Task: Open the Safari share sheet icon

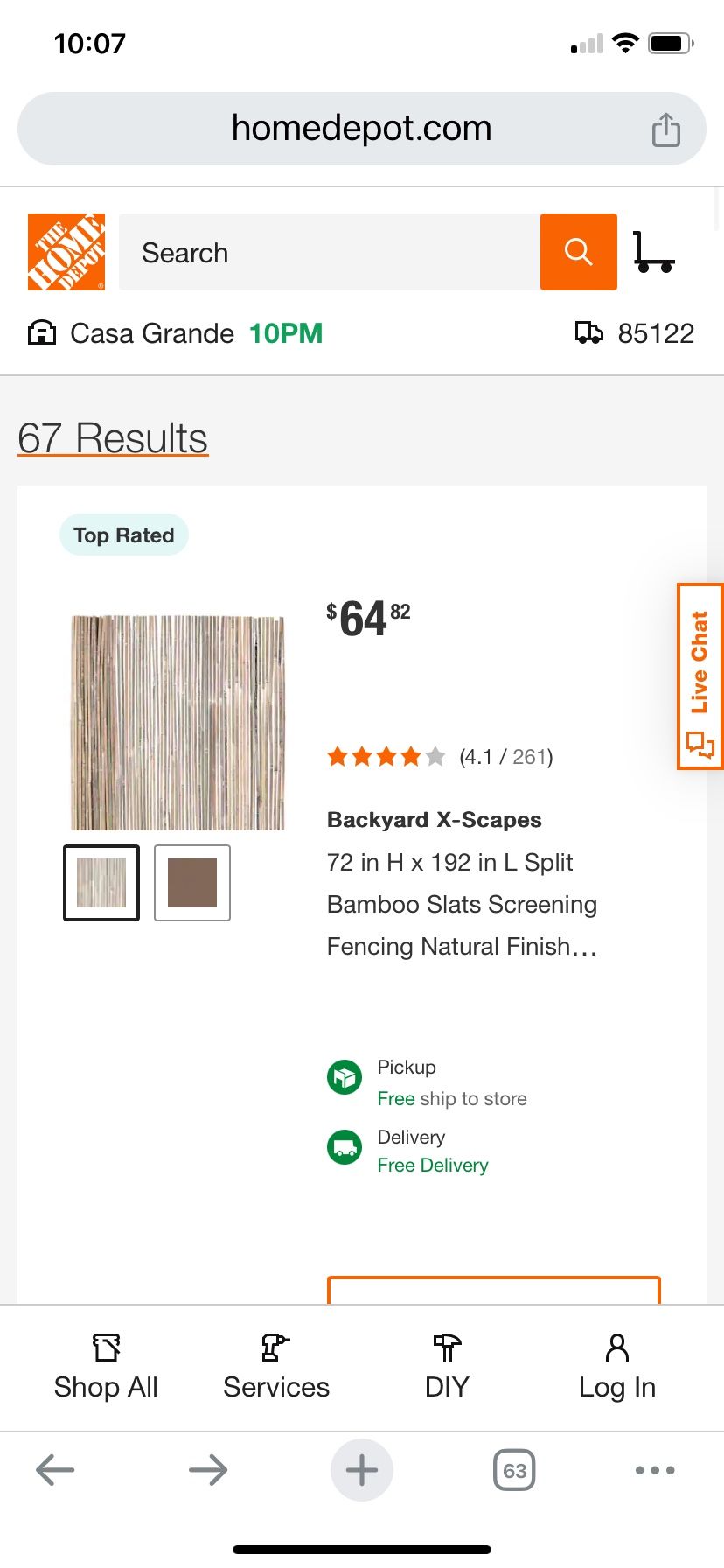Action: point(667,128)
